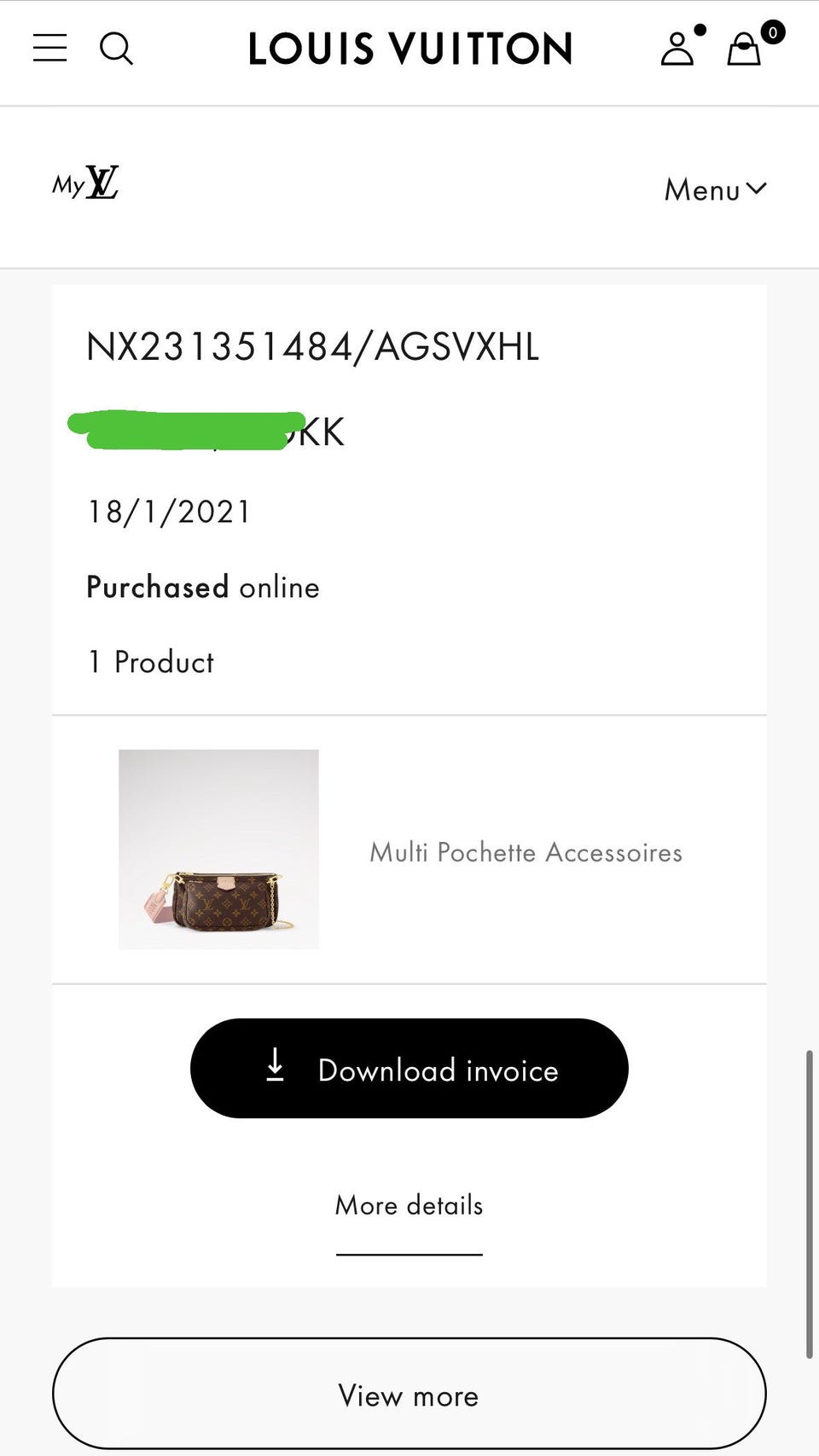The width and height of the screenshot is (819, 1456).
Task: Download invoice for this order
Action: (409, 1069)
